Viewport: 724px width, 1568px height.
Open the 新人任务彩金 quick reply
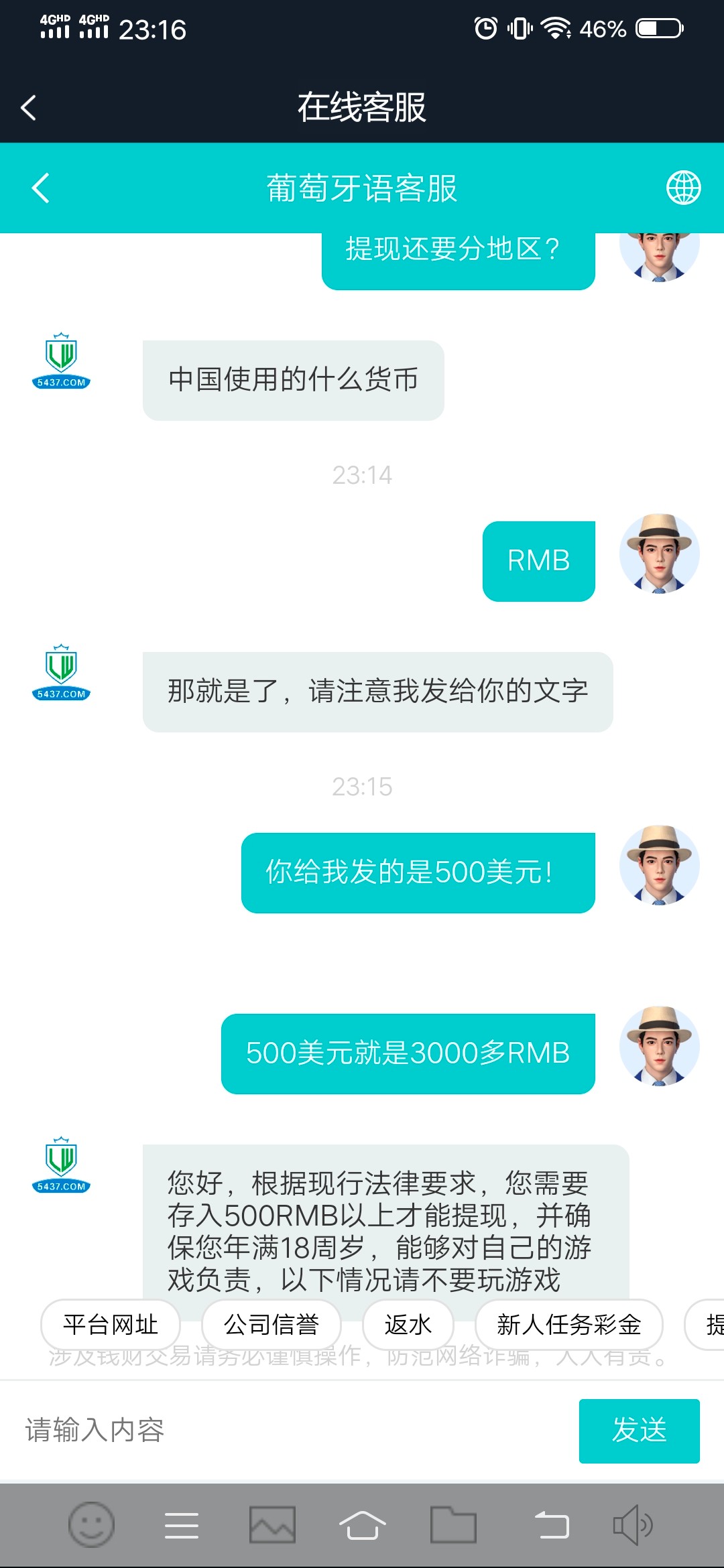click(x=568, y=1325)
